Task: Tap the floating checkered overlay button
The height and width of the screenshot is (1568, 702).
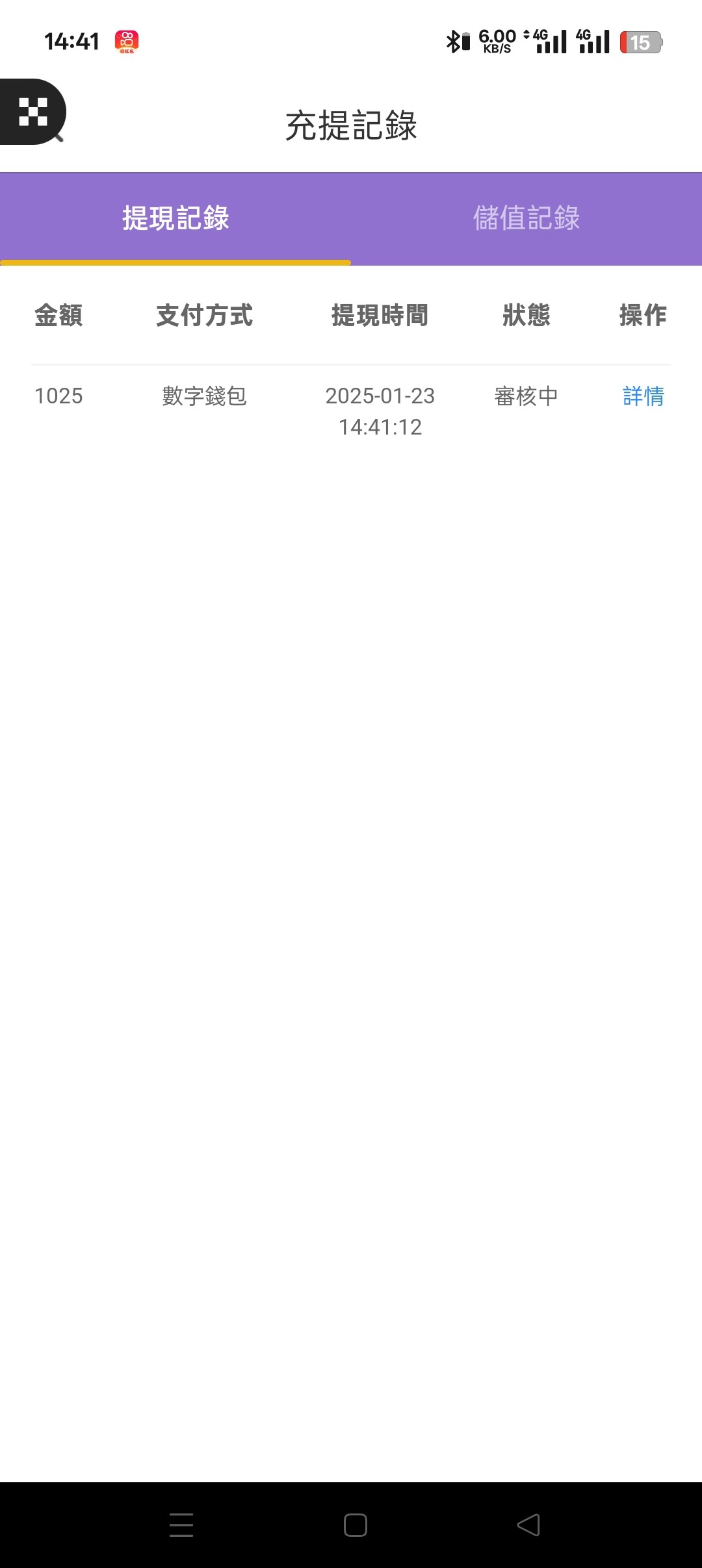Action: [33, 112]
